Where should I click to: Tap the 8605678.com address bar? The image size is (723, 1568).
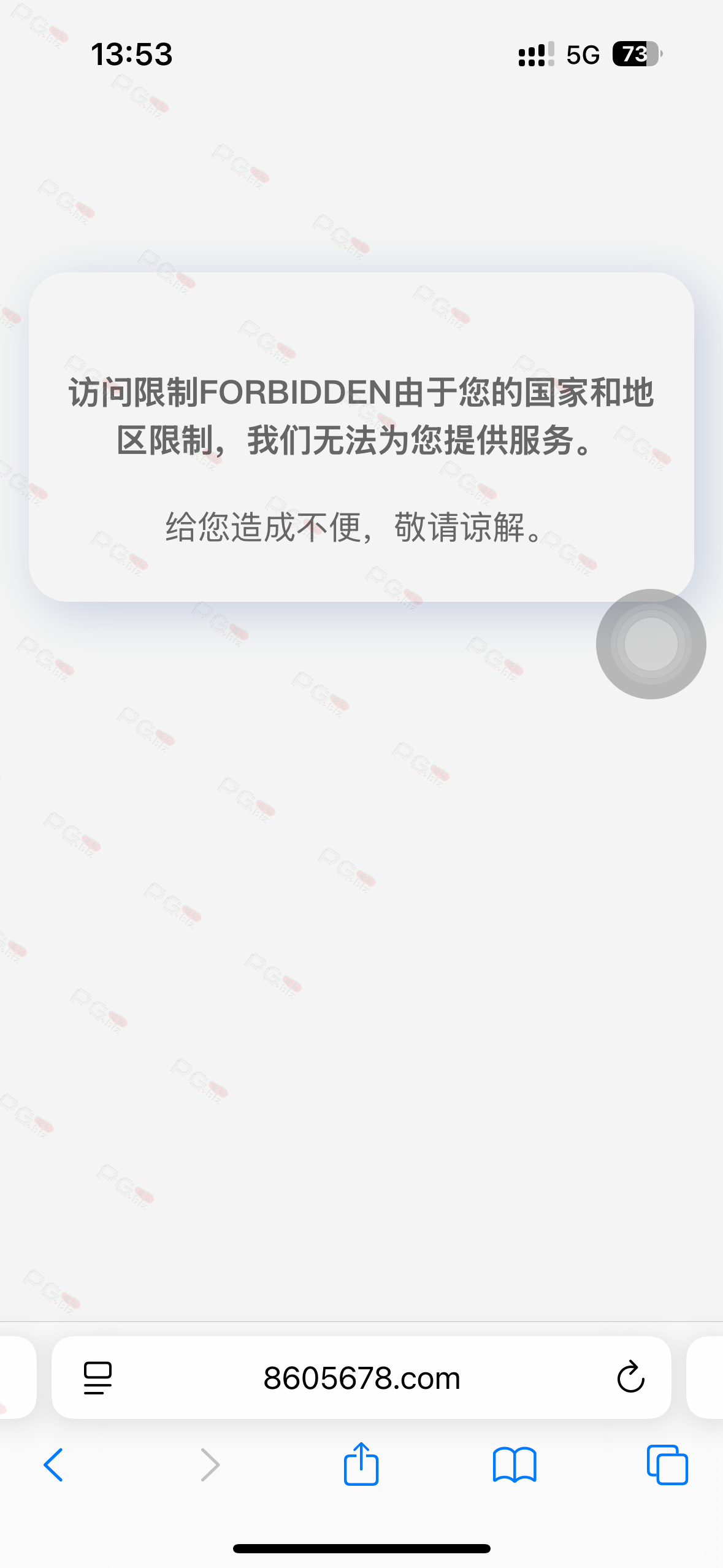(361, 1378)
